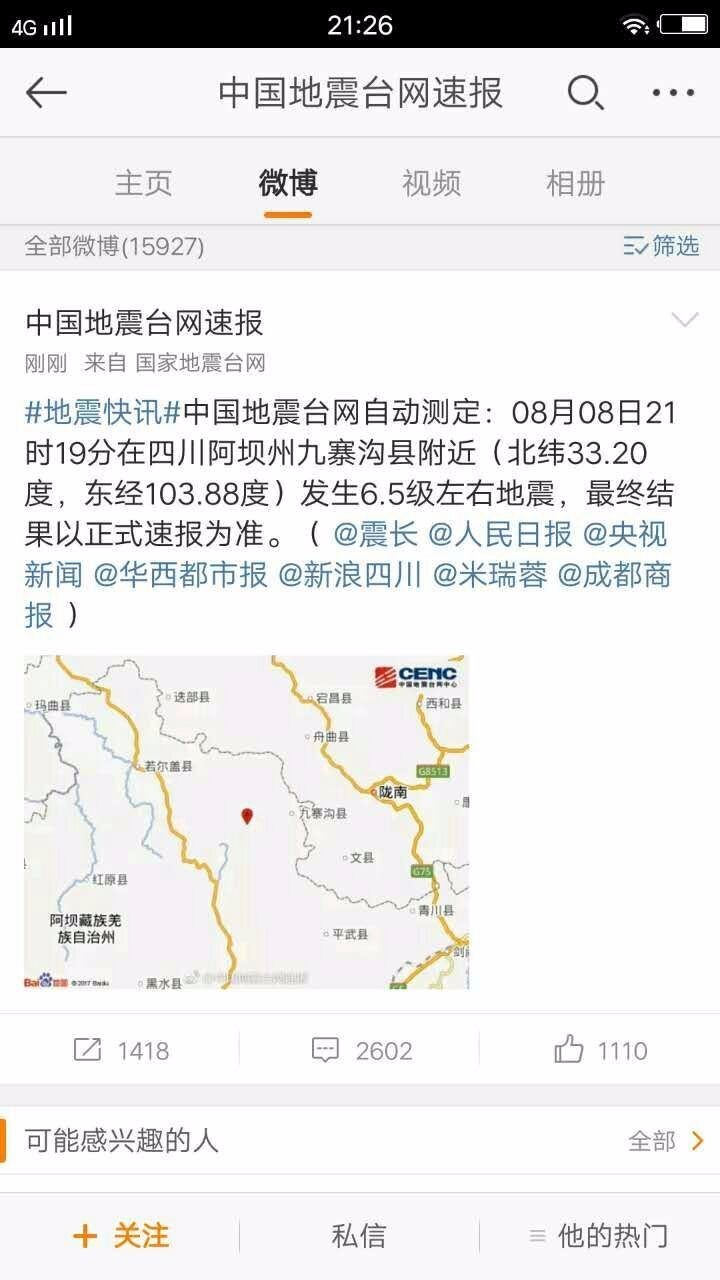Viewport: 720px width, 1280px height.
Task: Tap the more options (...) icon
Action: 674,91
